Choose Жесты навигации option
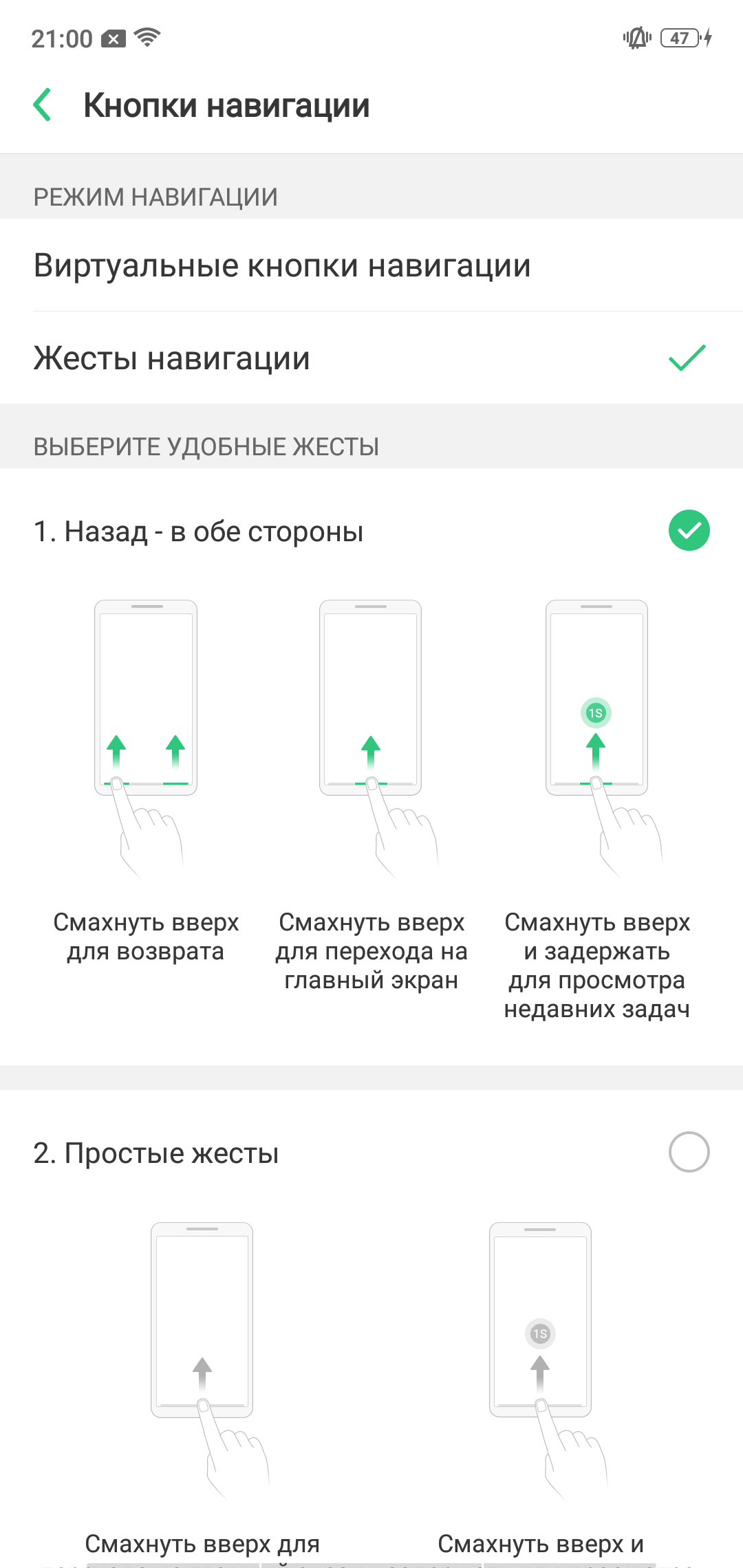743x1568 pixels. (371, 358)
